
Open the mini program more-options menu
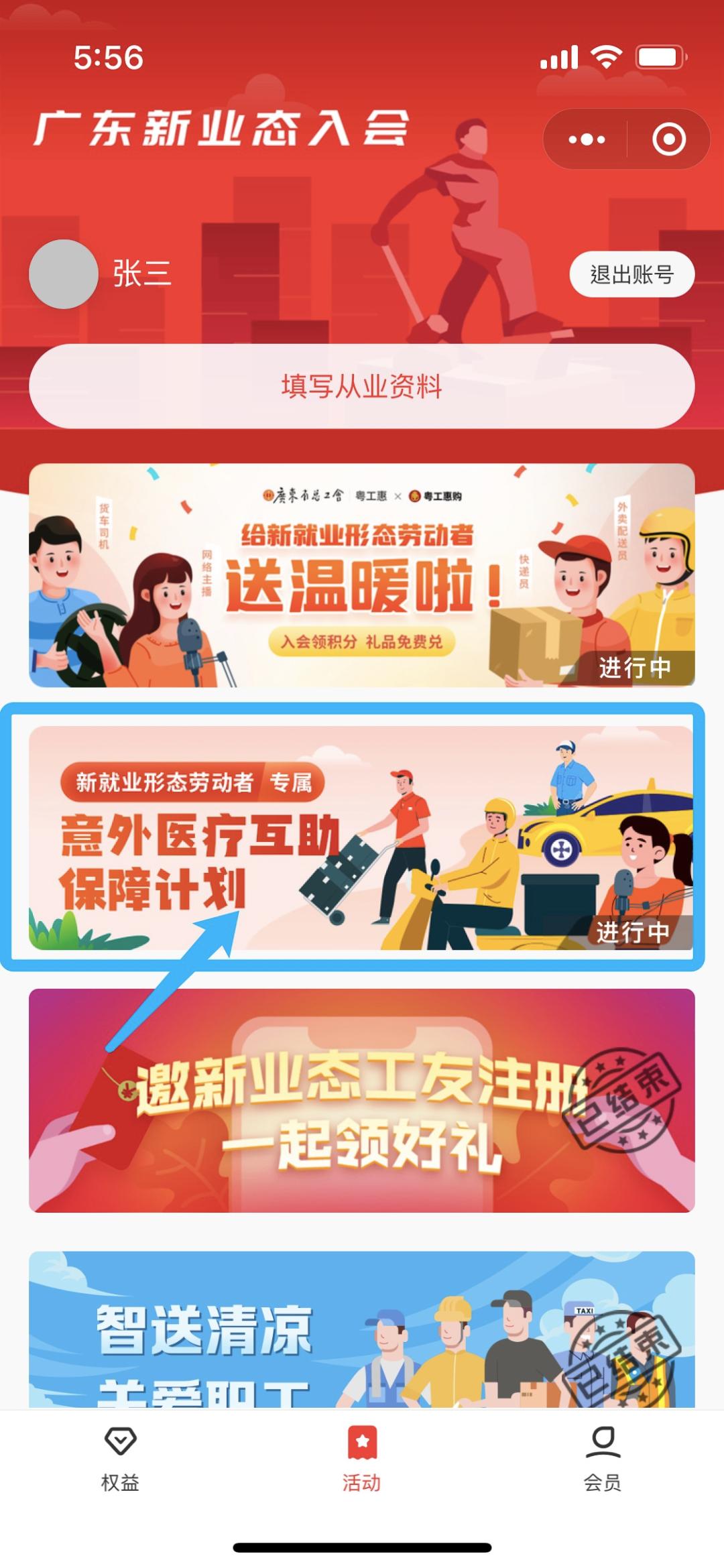tap(587, 139)
